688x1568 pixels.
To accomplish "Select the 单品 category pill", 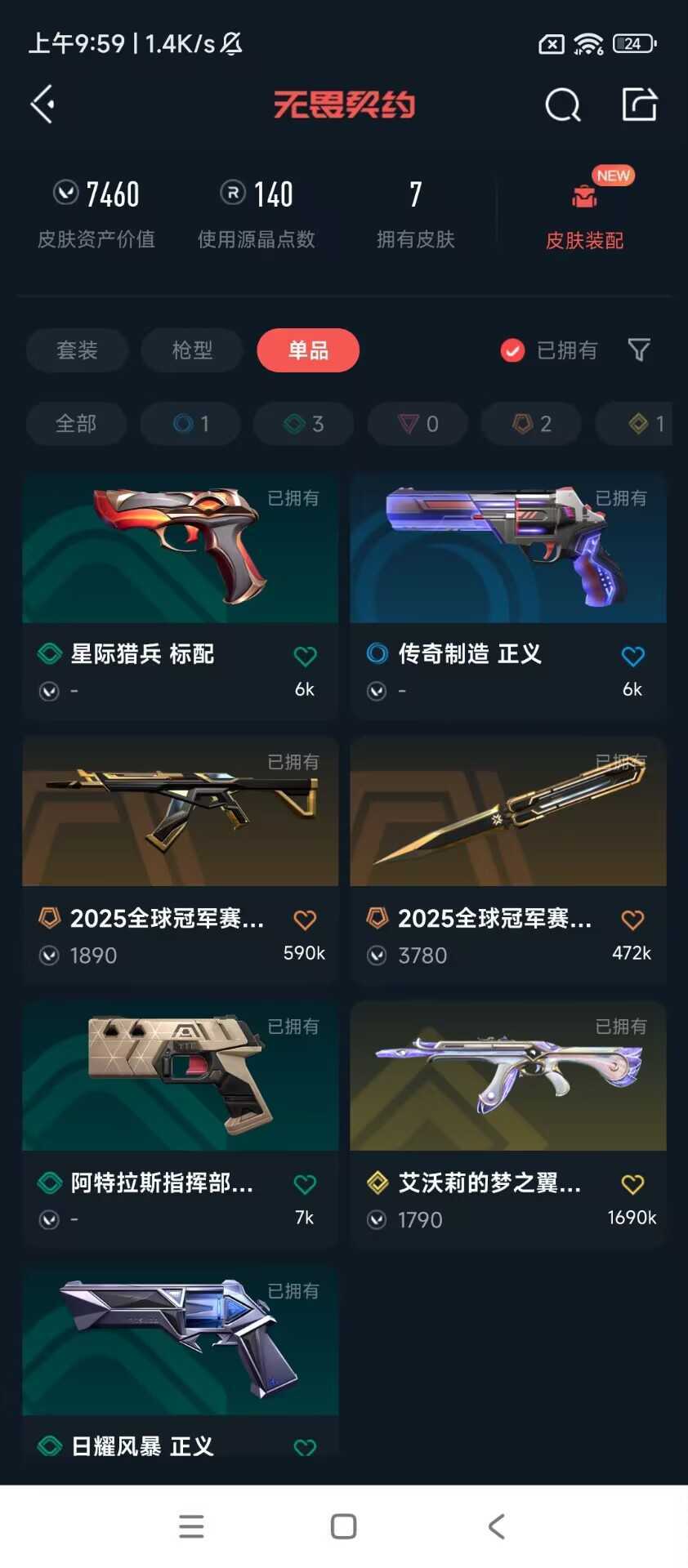I will (x=308, y=350).
